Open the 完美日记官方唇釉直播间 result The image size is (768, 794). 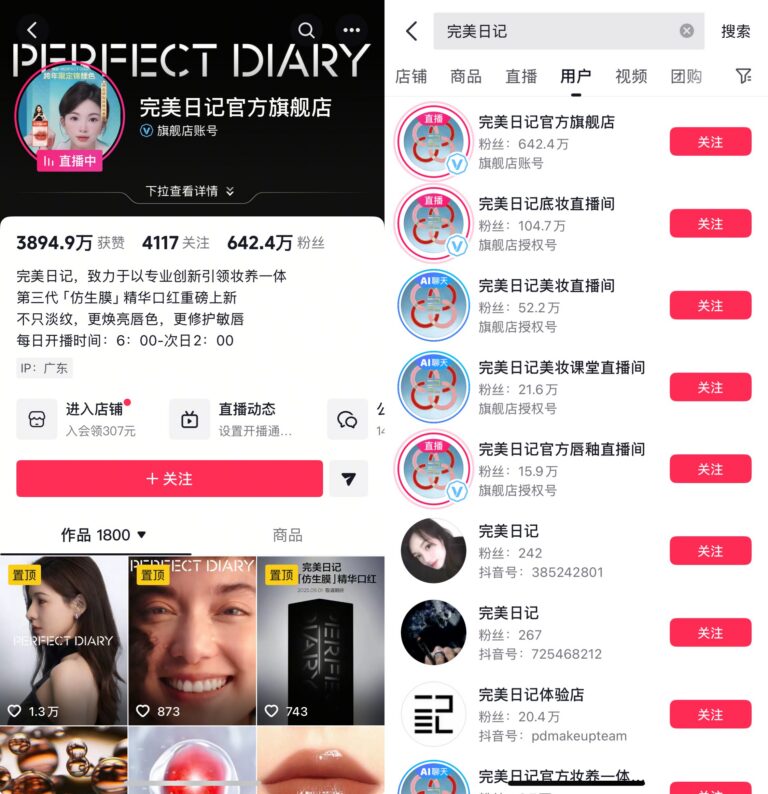click(x=561, y=450)
